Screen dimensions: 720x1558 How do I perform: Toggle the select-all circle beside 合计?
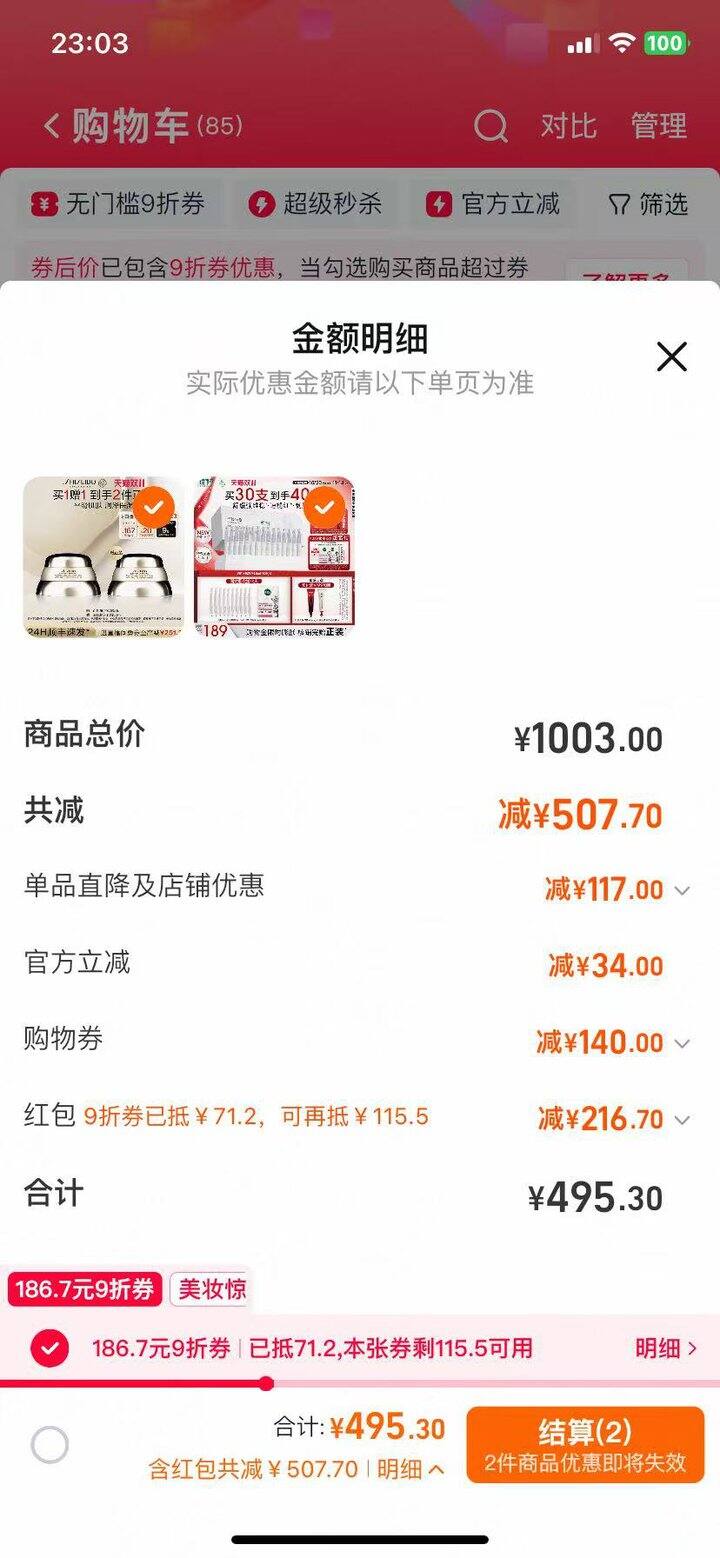click(50, 1445)
